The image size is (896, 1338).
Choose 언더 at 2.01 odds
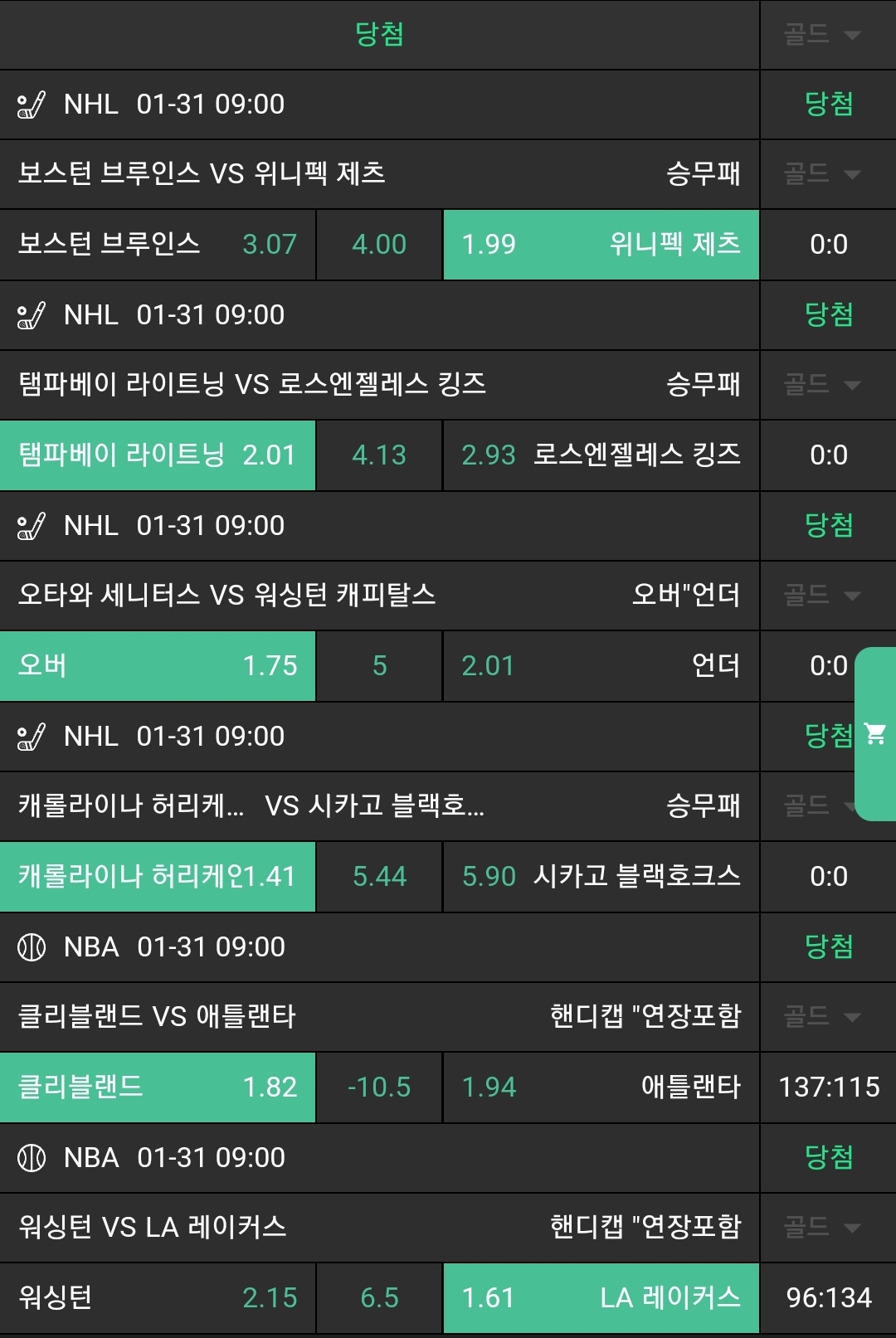tap(601, 666)
